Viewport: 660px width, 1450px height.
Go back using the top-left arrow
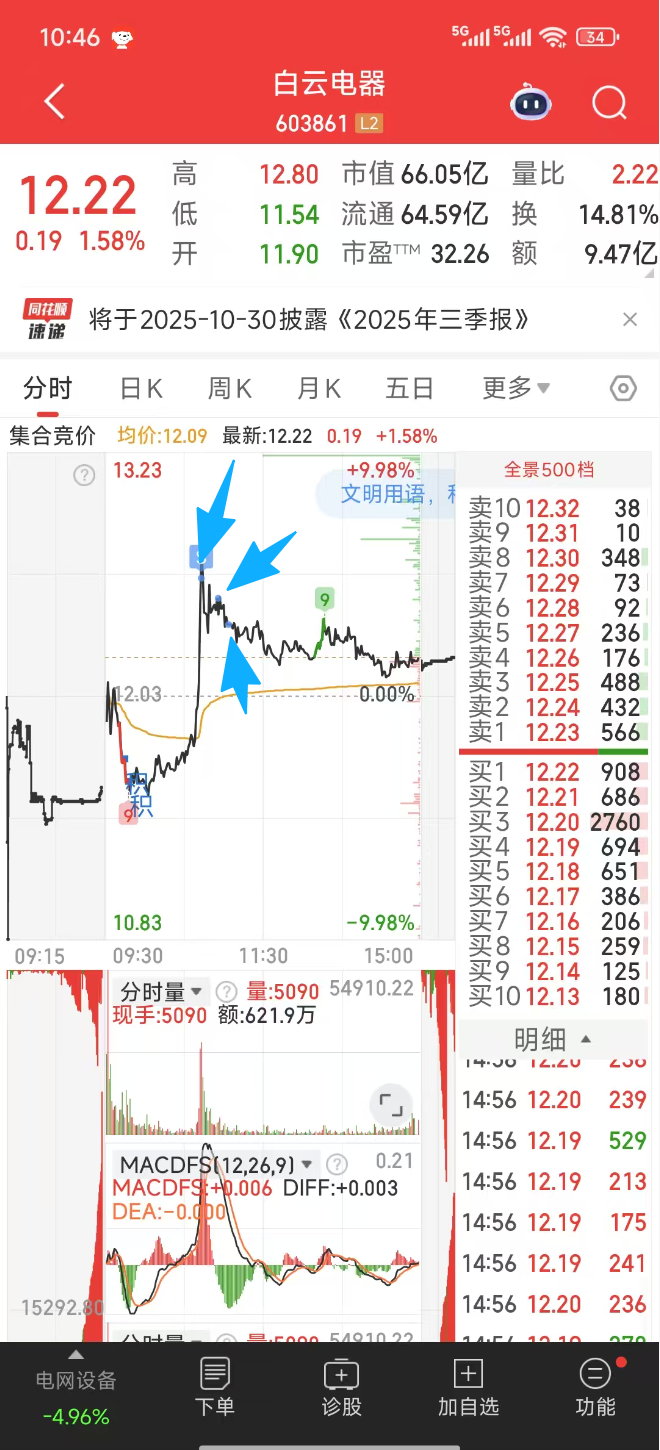[54, 102]
